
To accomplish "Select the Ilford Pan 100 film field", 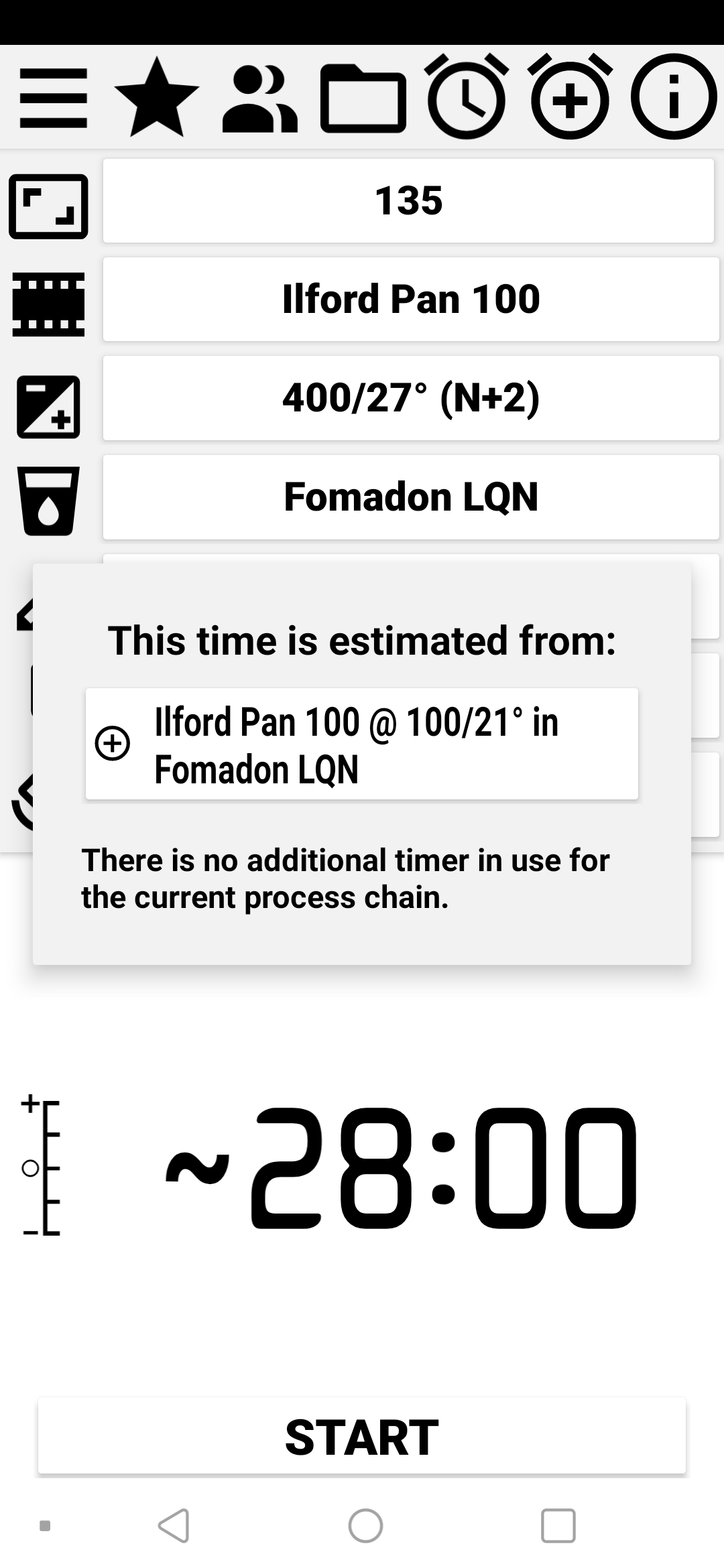I will pos(410,299).
